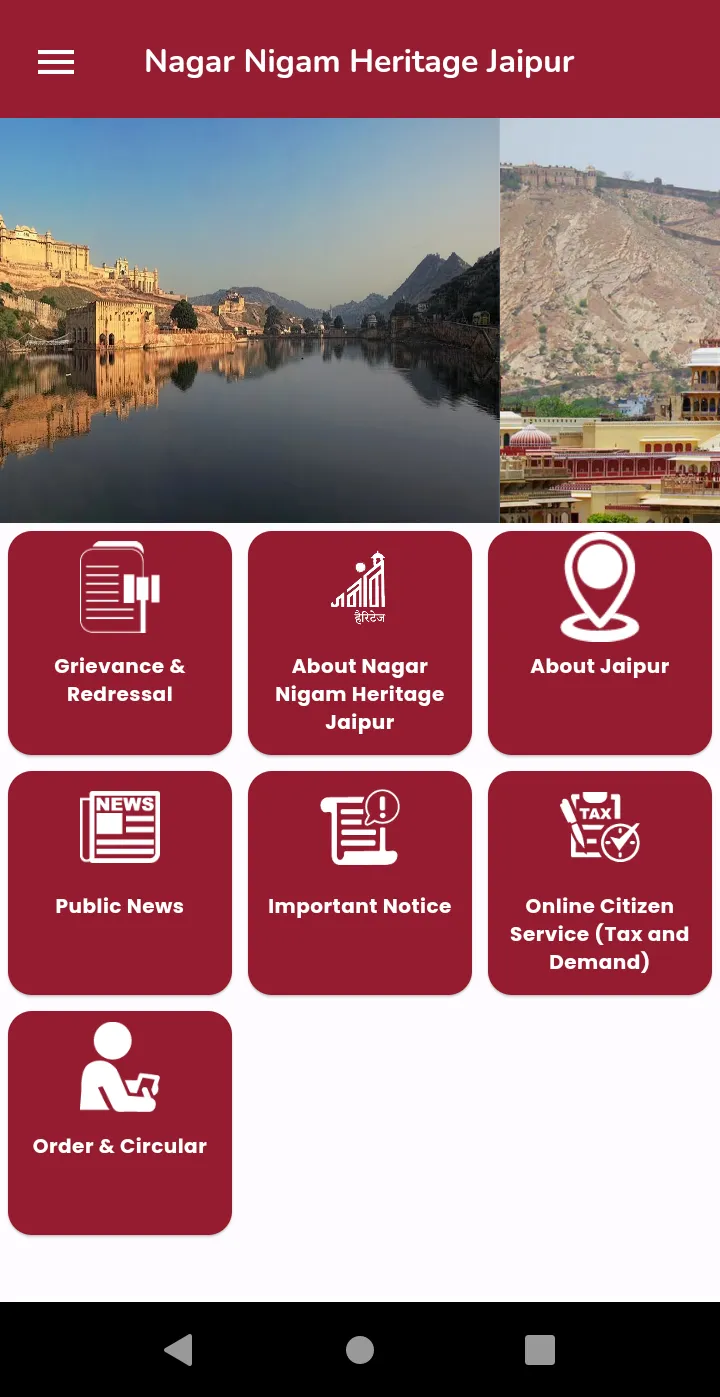
Task: Open the Public News section
Action: 120,883
